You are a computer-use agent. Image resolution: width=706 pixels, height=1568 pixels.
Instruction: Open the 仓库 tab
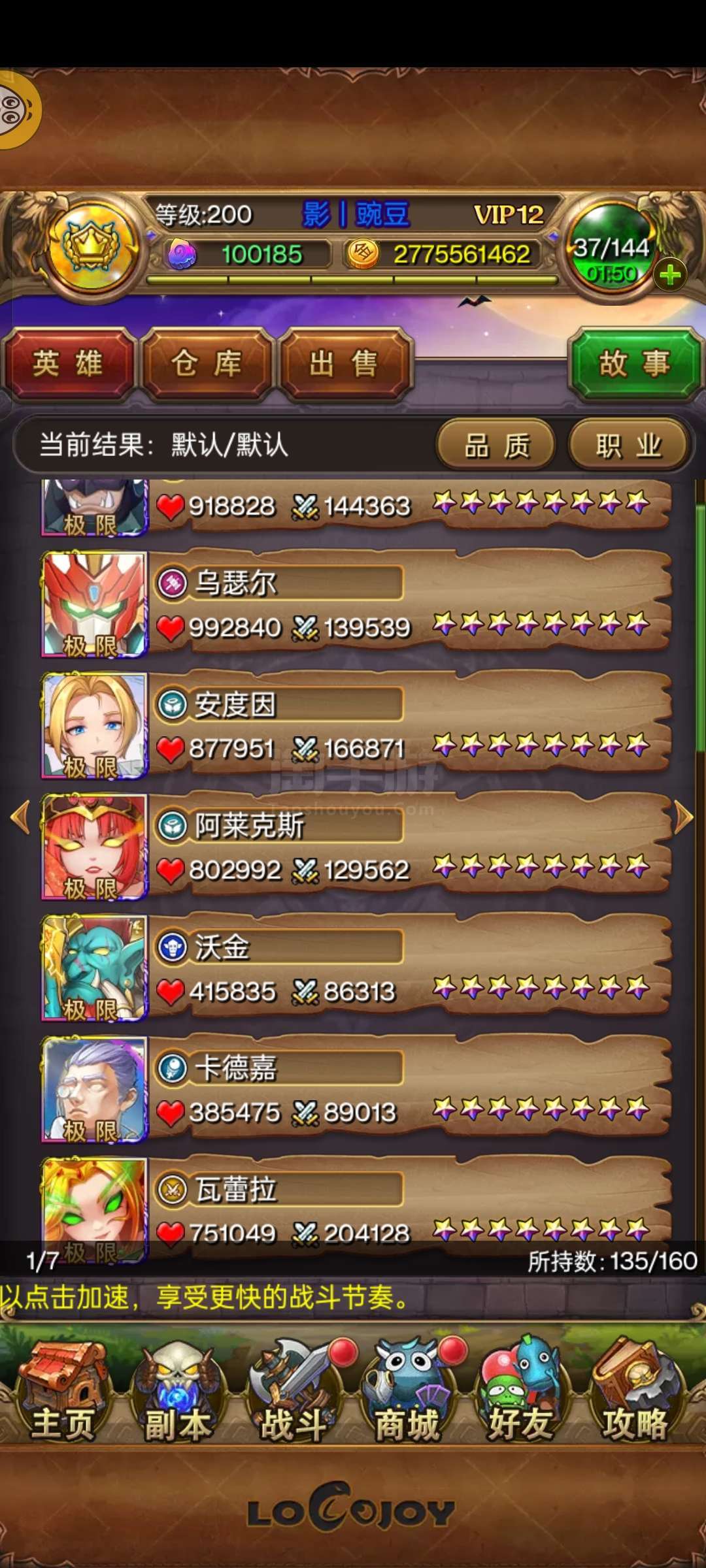pos(207,364)
